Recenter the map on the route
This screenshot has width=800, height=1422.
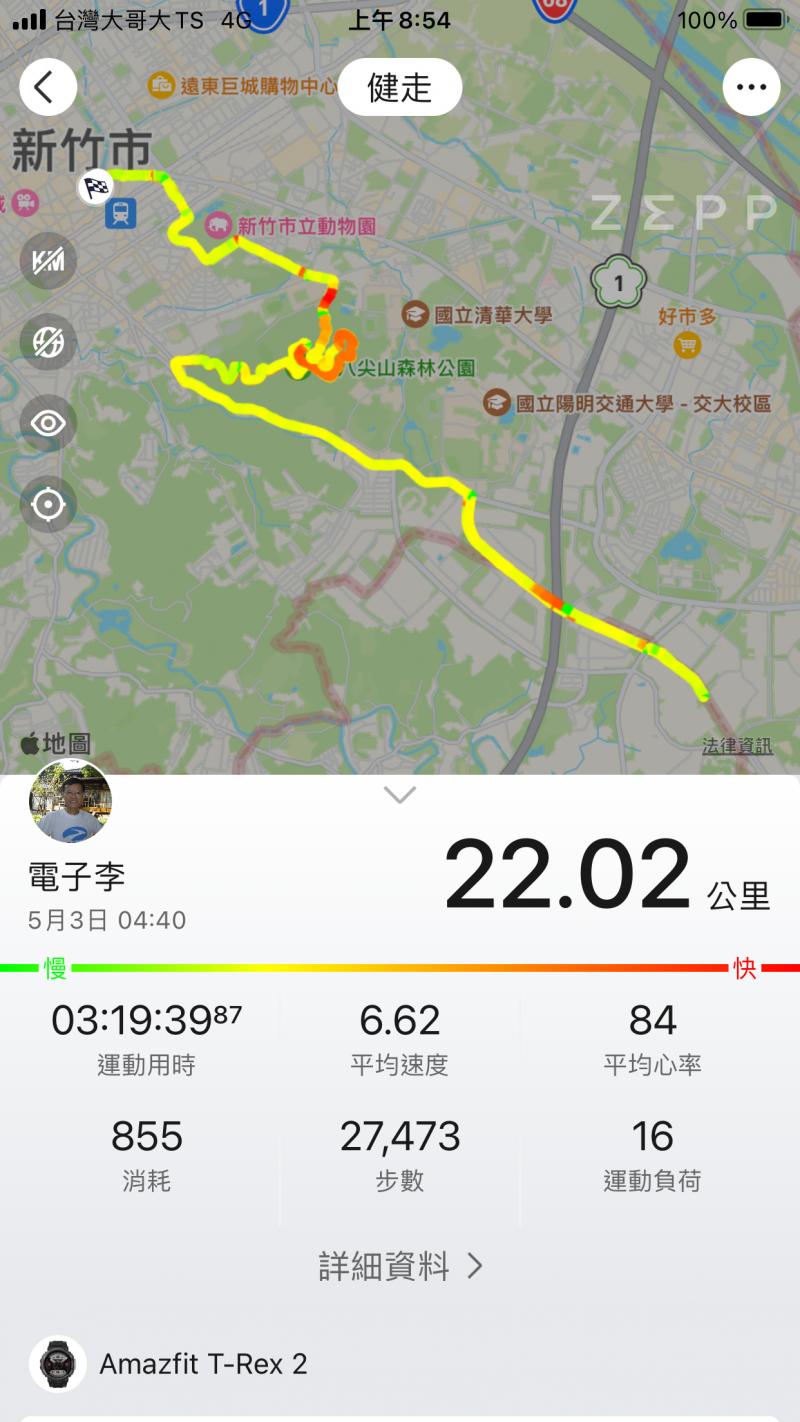tap(48, 504)
